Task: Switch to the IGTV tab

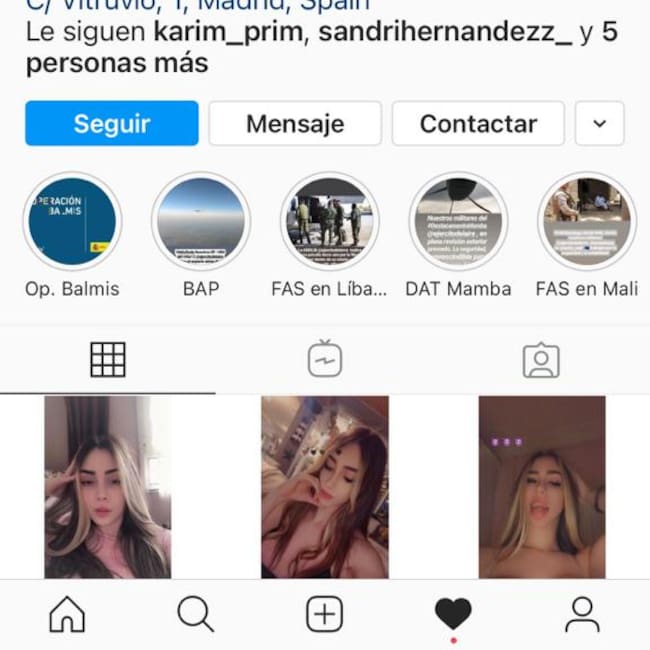Action: click(x=325, y=359)
